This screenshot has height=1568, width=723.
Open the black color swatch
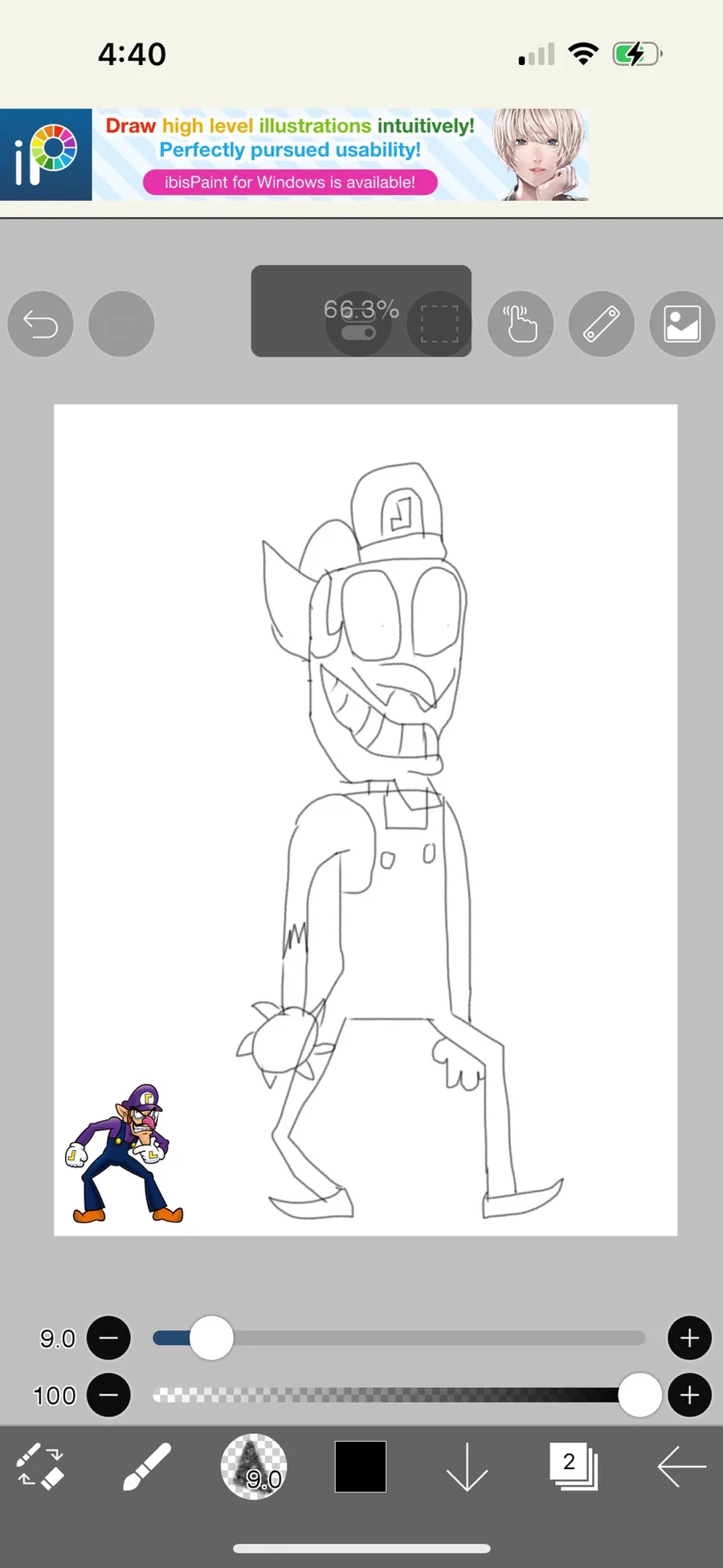pyautogui.click(x=360, y=1467)
